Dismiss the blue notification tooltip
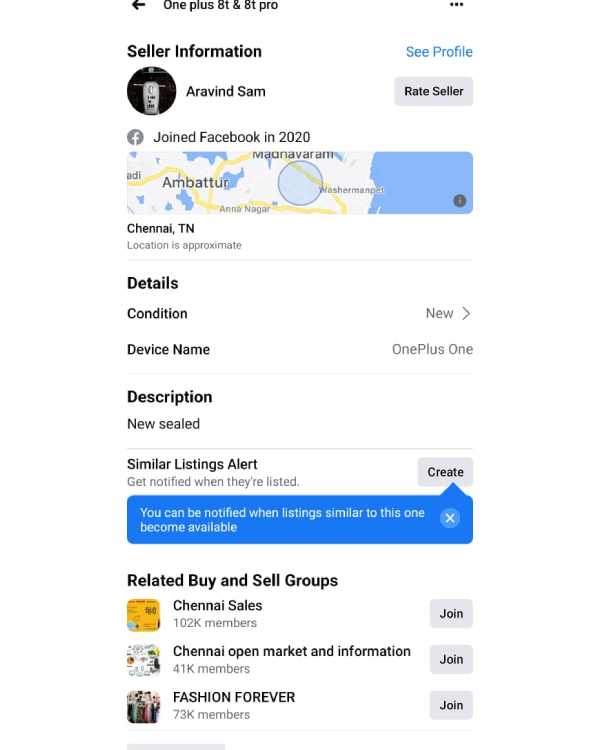Viewport: 600px width, 750px height. pos(450,518)
